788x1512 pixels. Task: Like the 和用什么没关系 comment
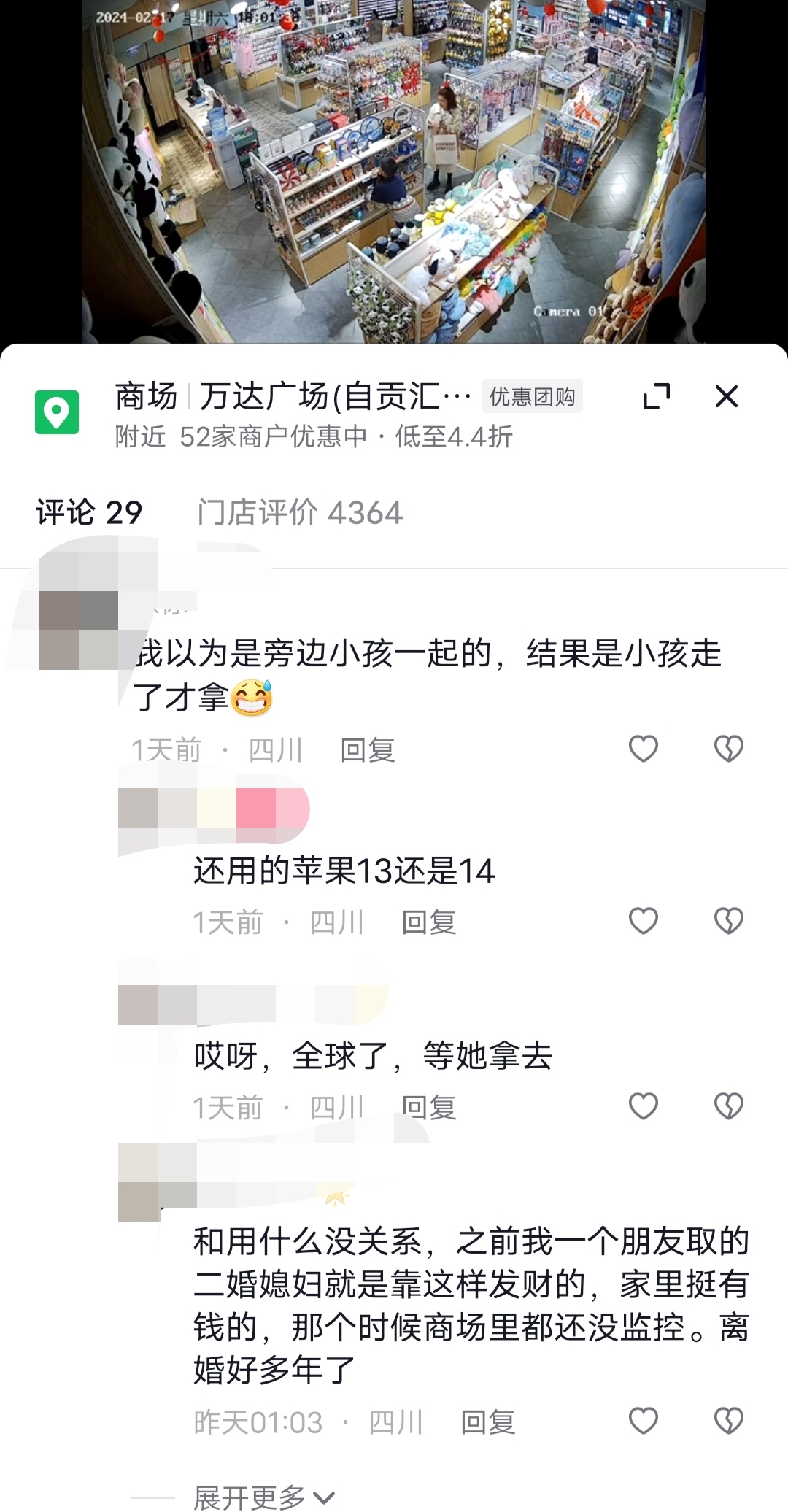click(x=643, y=1421)
